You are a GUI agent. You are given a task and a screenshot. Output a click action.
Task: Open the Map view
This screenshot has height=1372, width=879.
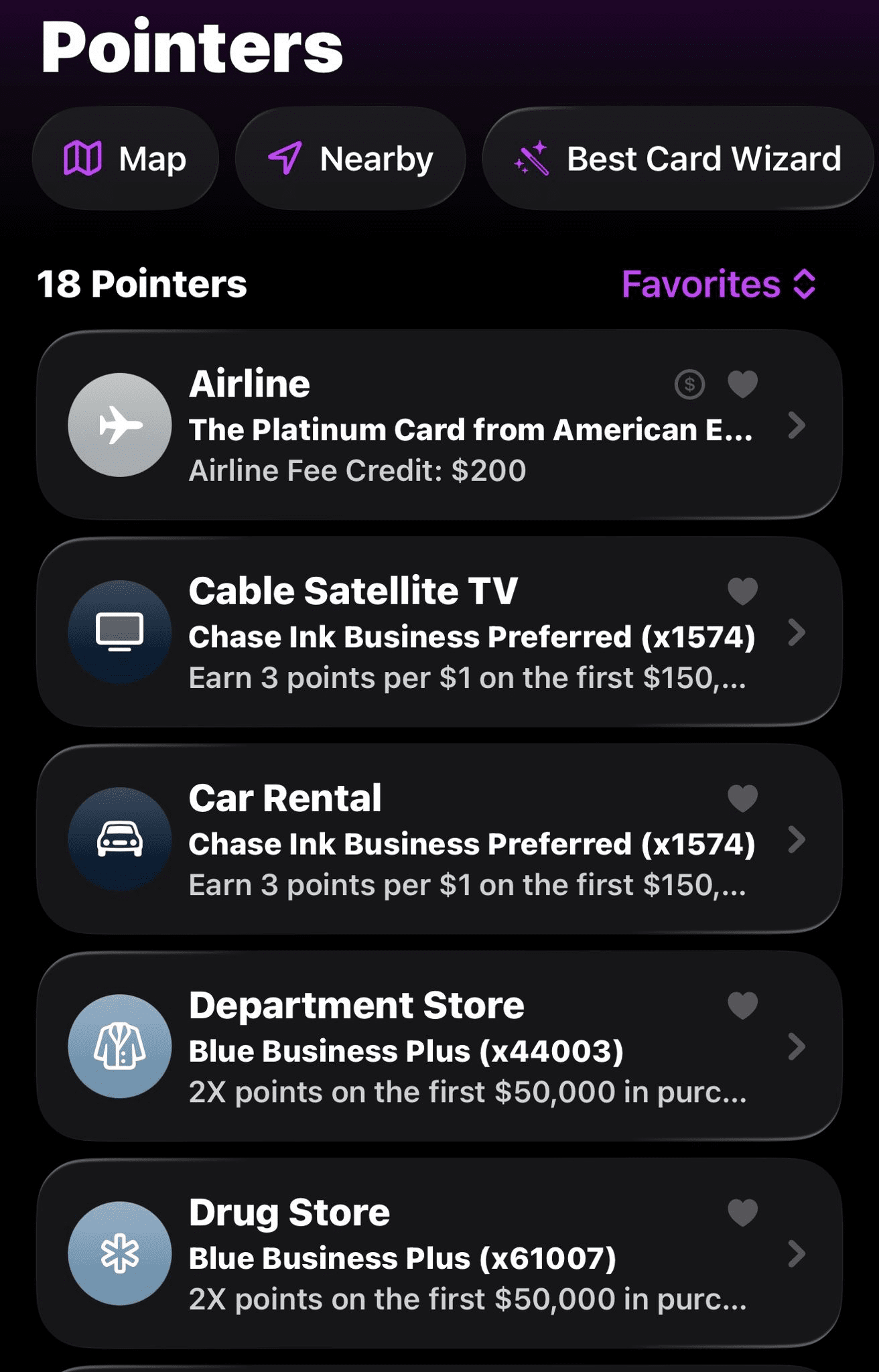(x=125, y=159)
